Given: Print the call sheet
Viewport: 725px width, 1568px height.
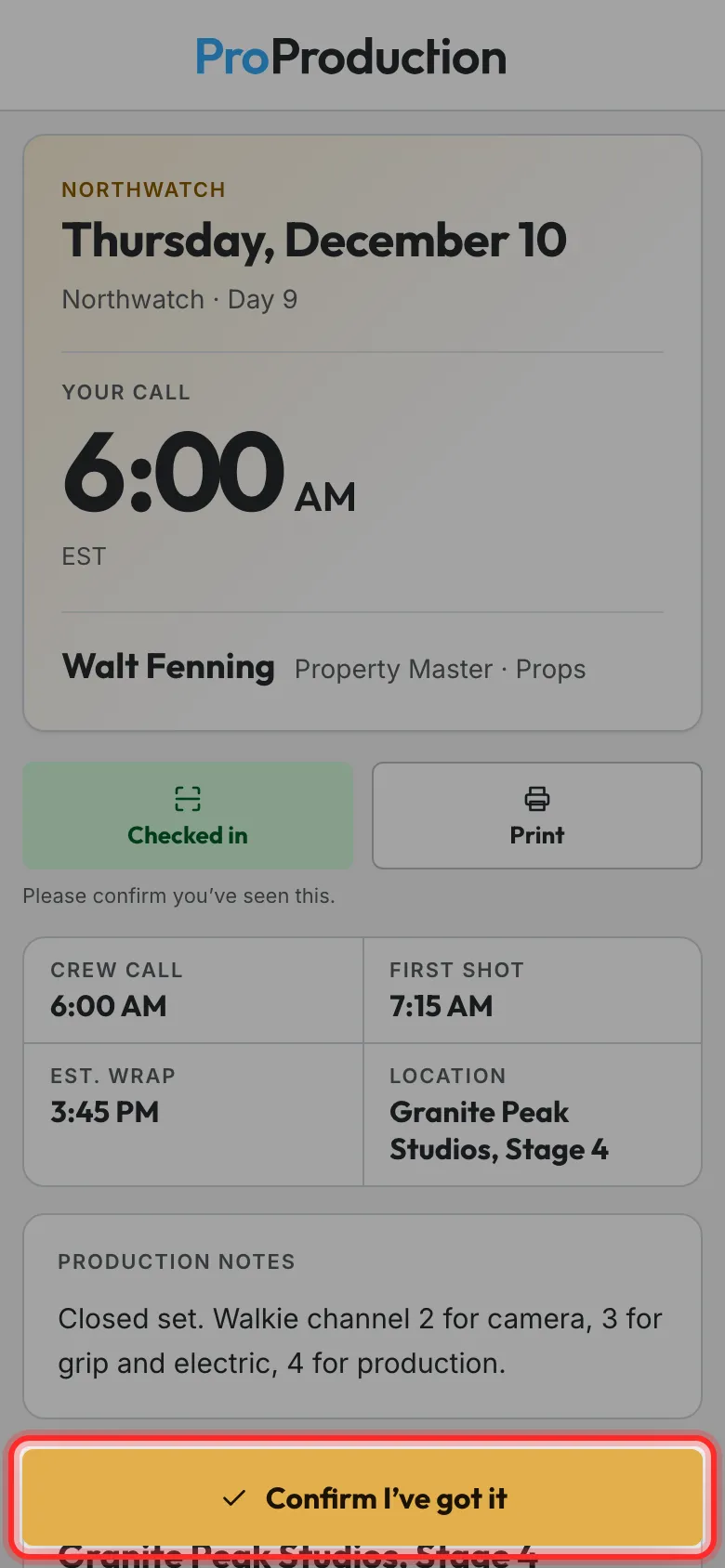Looking at the screenshot, I should click(537, 816).
